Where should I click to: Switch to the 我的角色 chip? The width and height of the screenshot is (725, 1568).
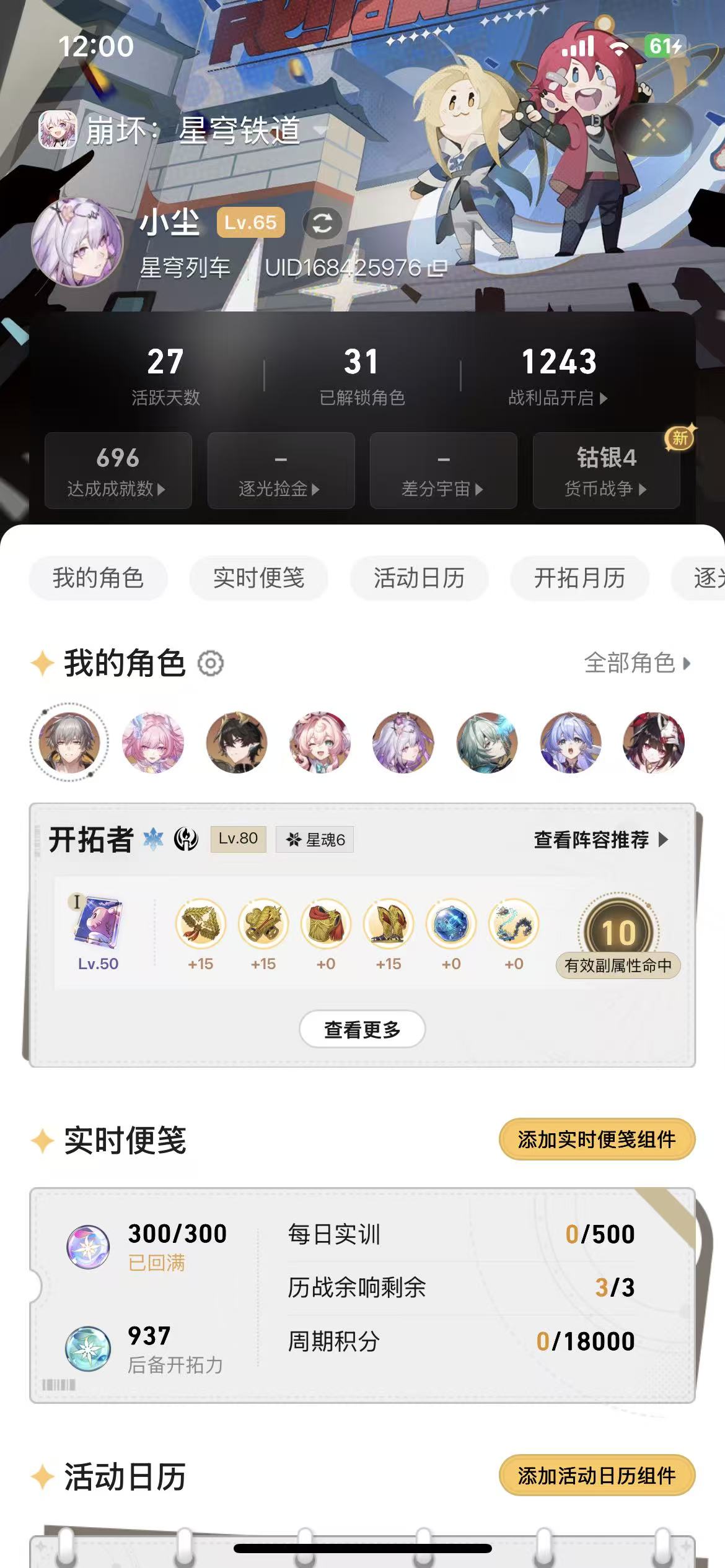point(98,578)
